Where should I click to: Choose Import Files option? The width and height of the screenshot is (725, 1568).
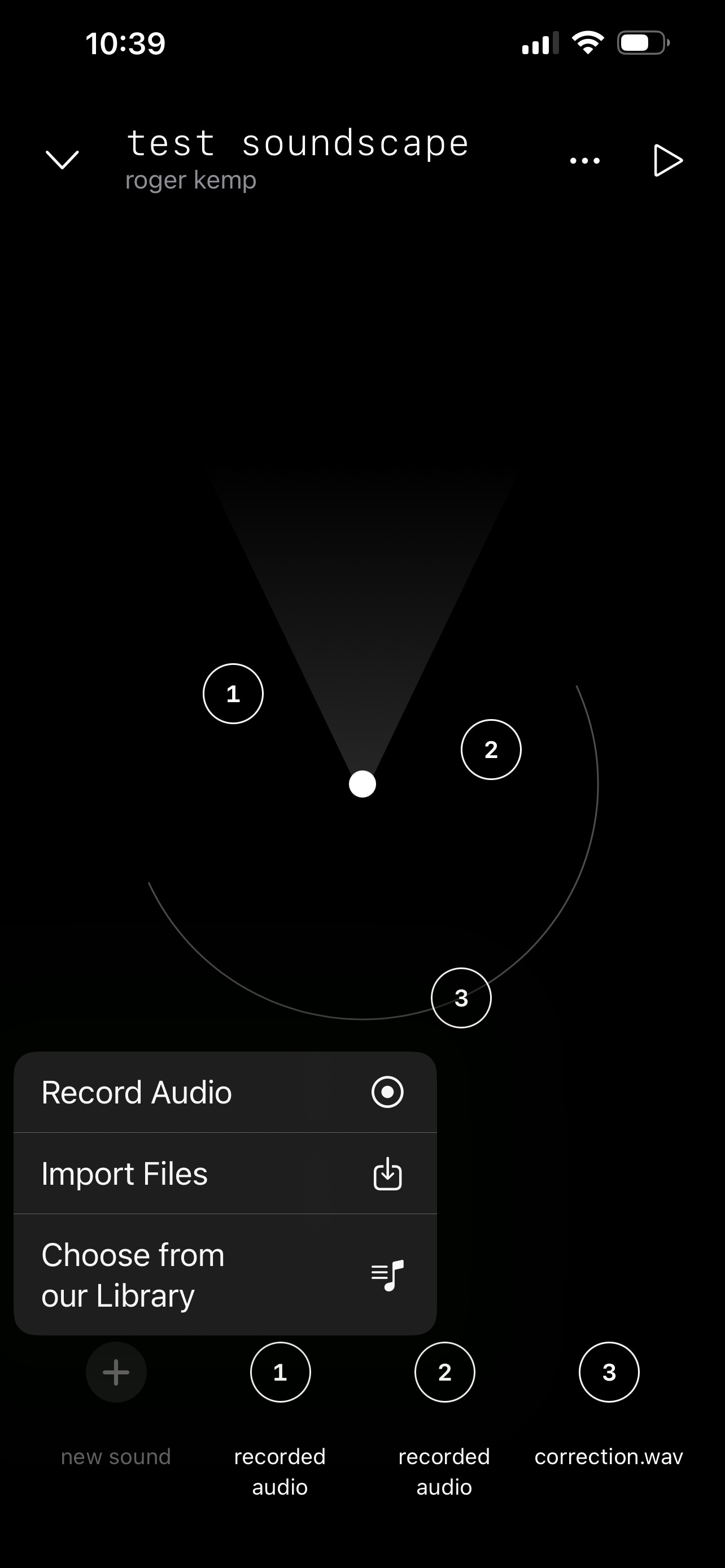pyautogui.click(x=225, y=1173)
